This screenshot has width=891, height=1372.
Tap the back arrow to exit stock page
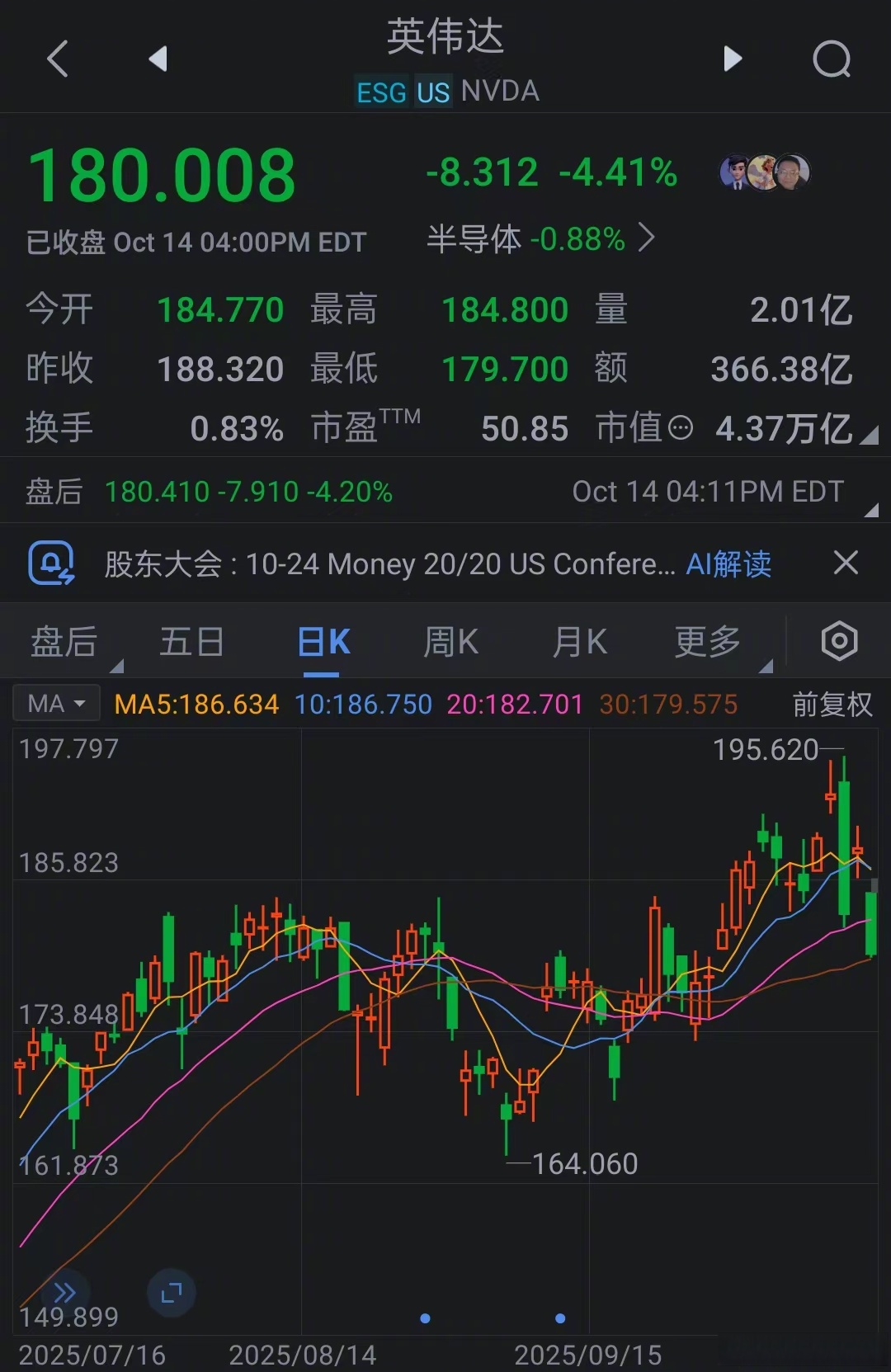point(55,59)
